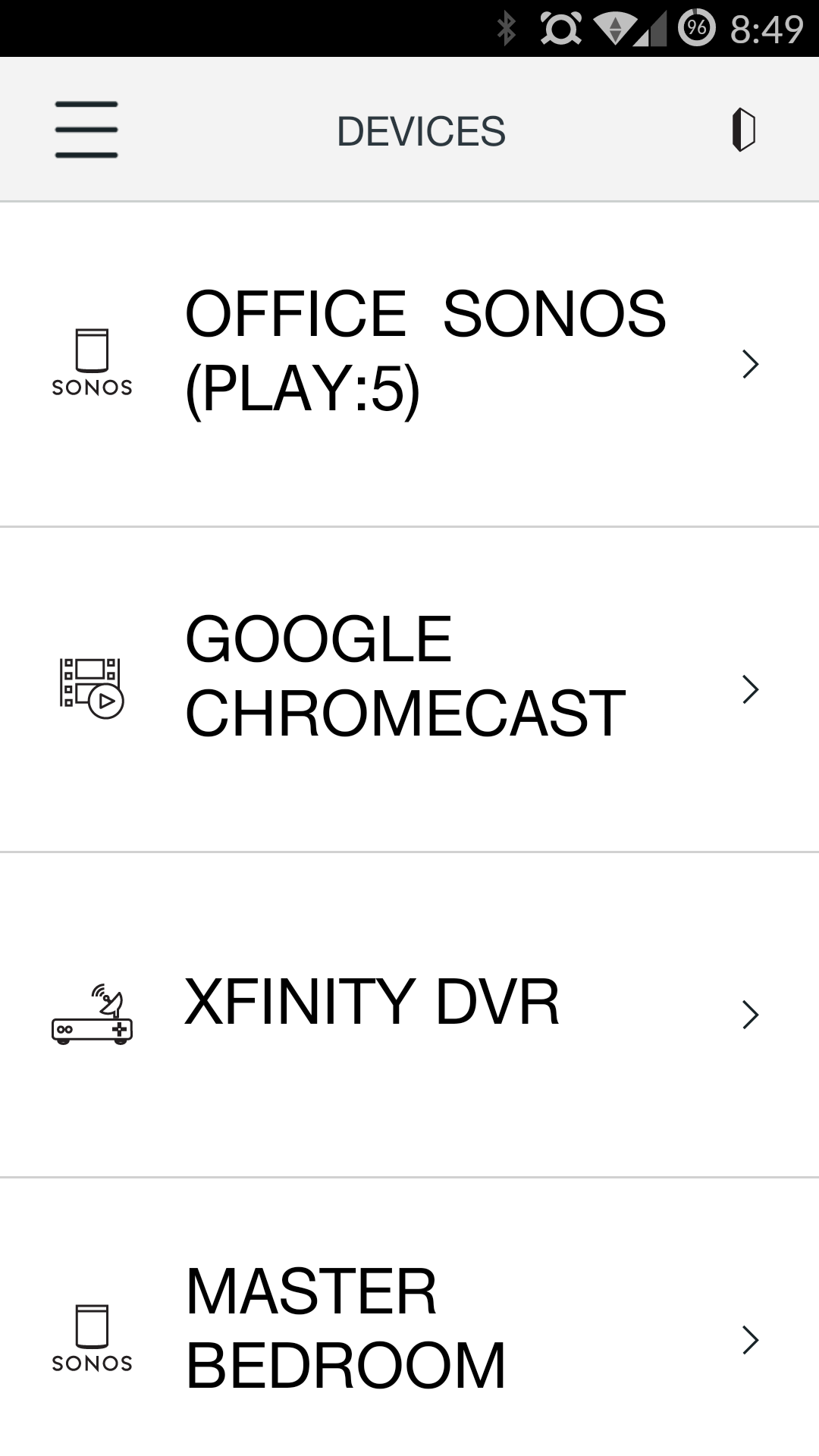Open Office Sonos (Play:5) device
819x1456 pixels.
pos(409,364)
